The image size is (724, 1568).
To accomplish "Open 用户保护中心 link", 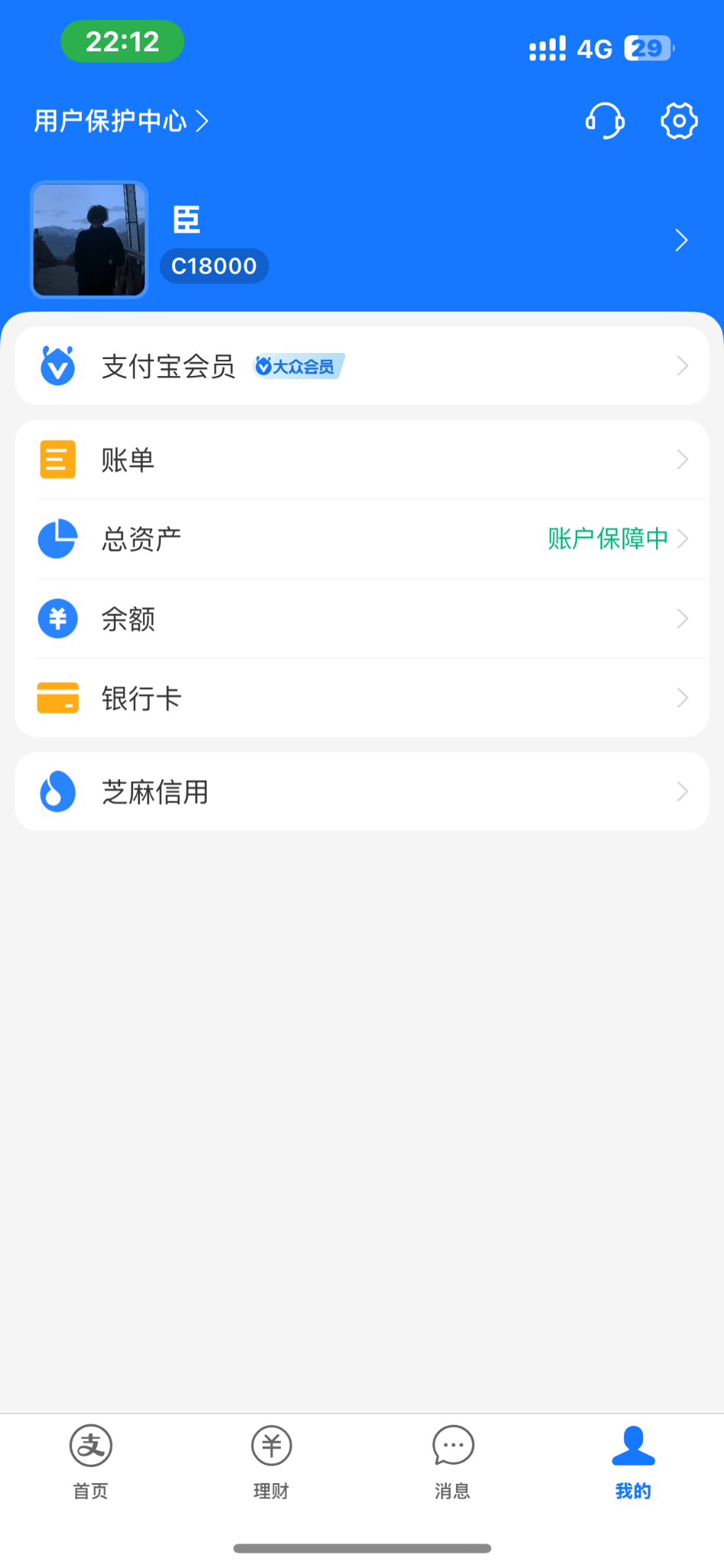I will coord(121,121).
